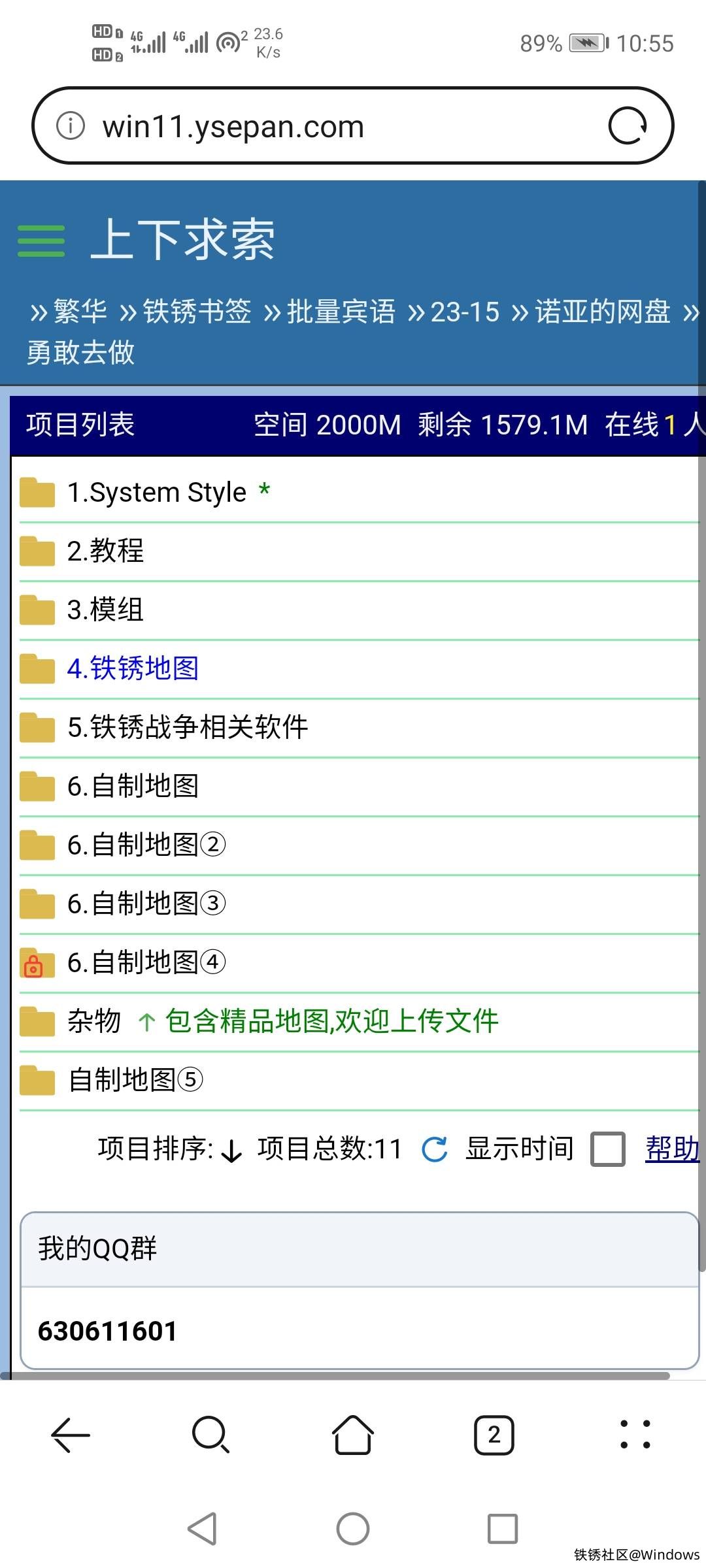Open the 2.教程 folder
The height and width of the screenshot is (1568, 706).
(105, 551)
